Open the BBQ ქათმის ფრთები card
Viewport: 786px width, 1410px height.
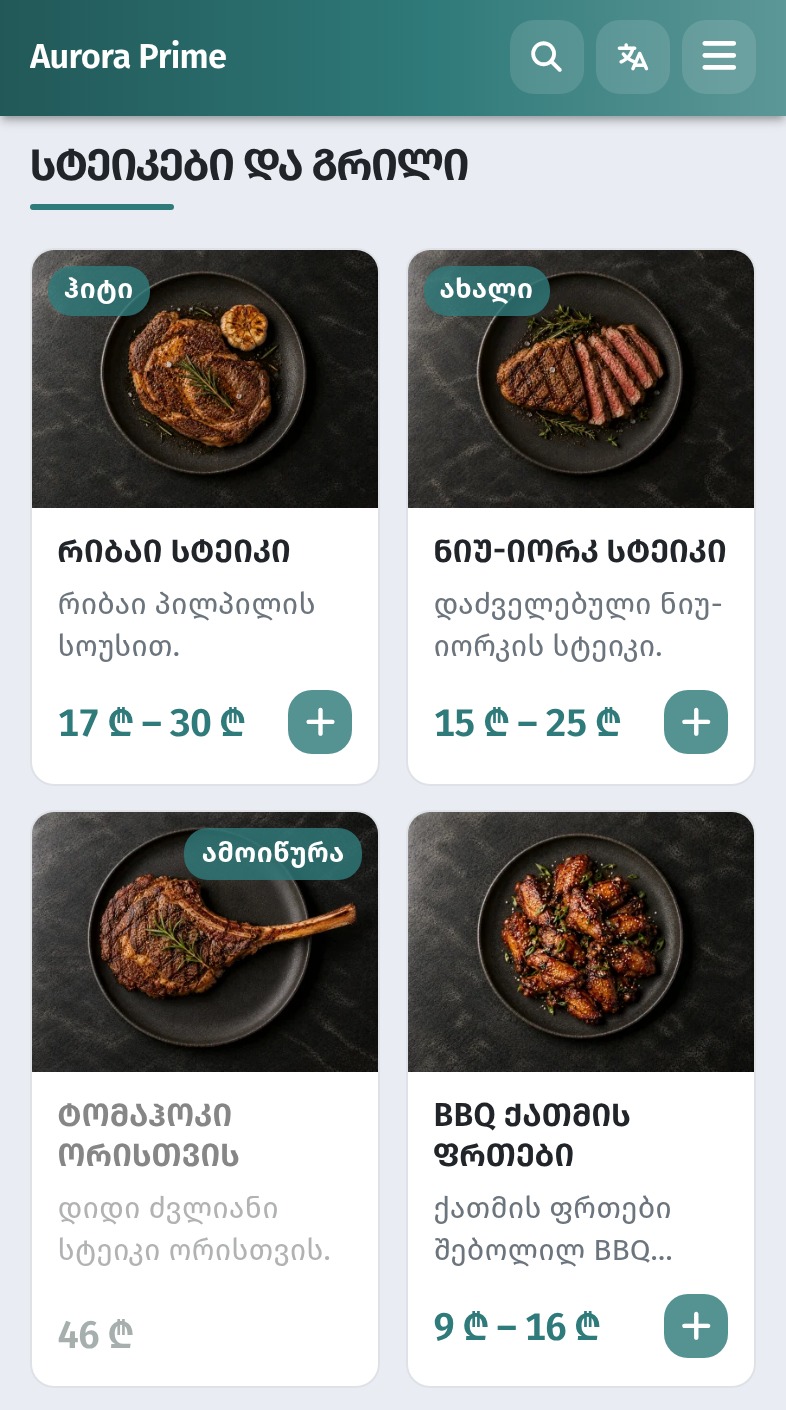(x=581, y=1099)
